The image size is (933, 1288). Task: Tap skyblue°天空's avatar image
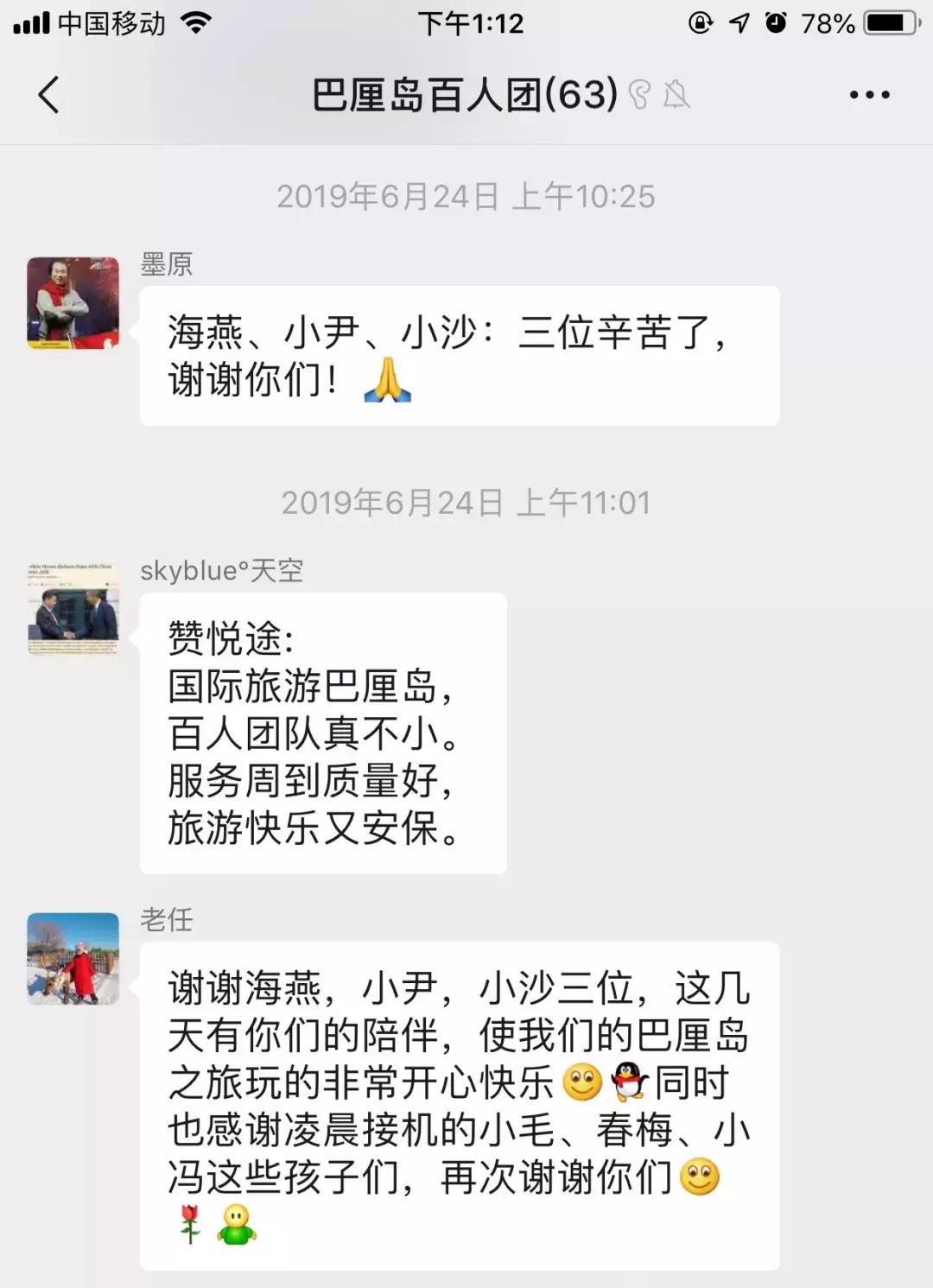click(x=73, y=609)
